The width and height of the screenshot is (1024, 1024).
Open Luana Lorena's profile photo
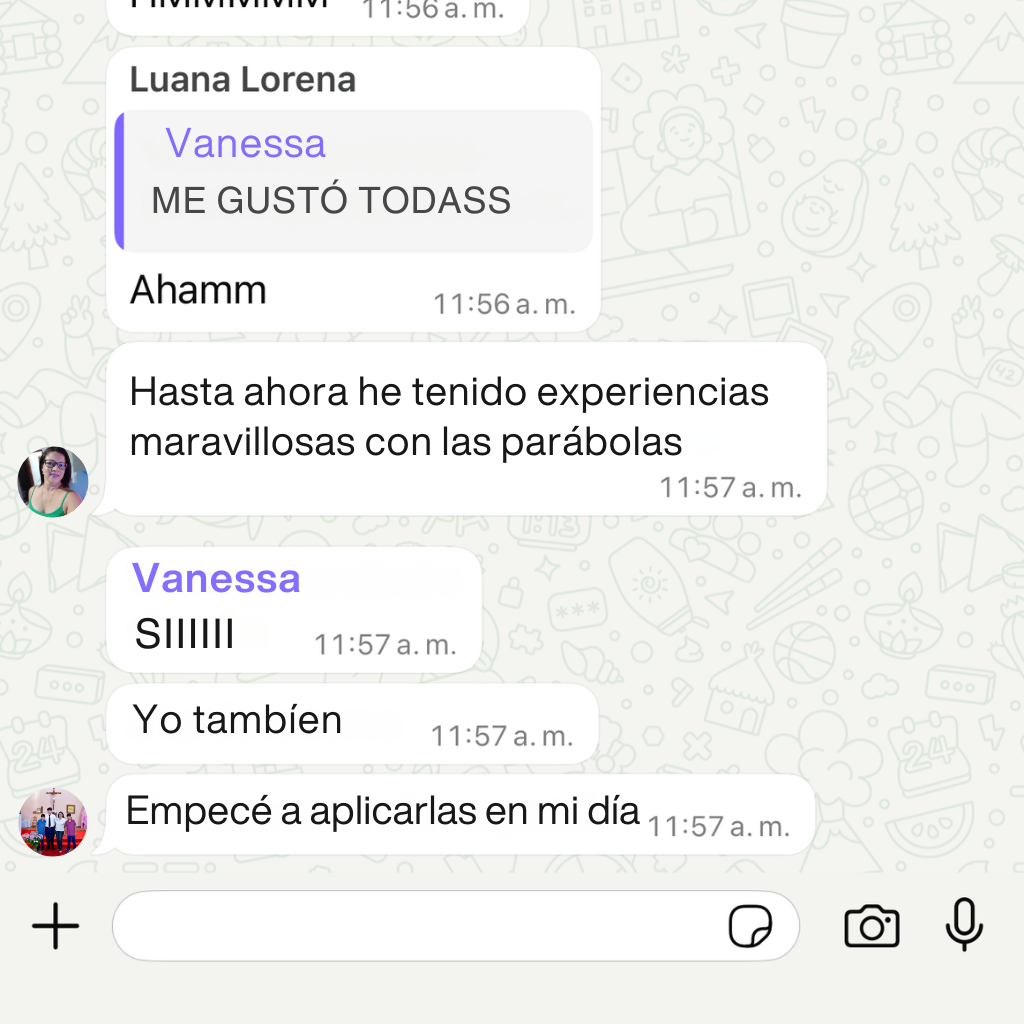click(53, 482)
